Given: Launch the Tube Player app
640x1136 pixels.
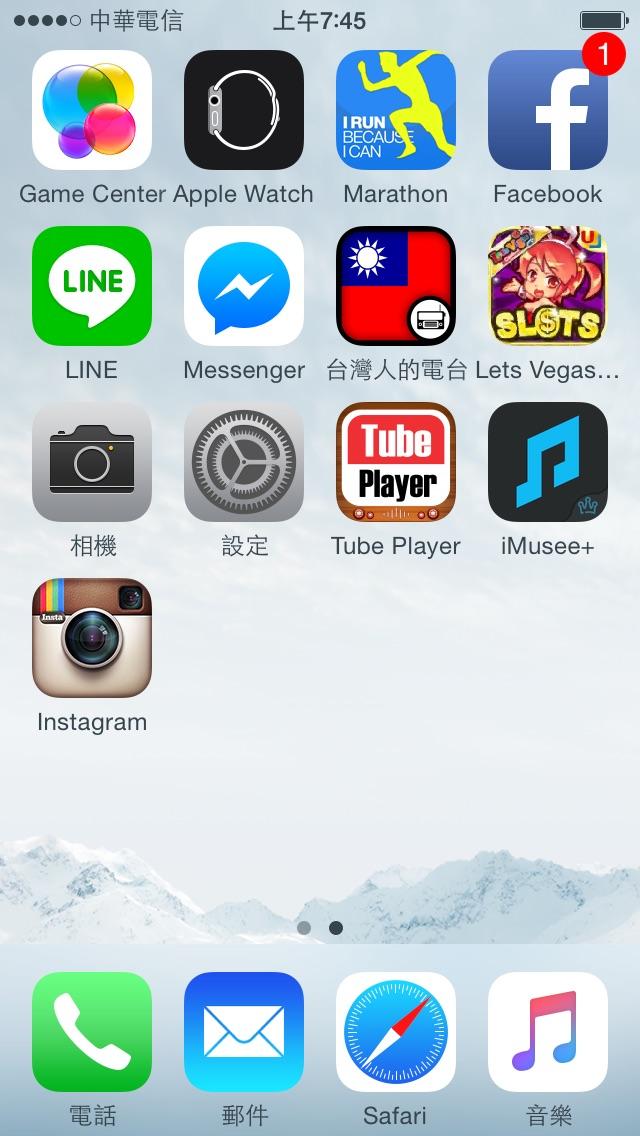Looking at the screenshot, I should (396, 462).
